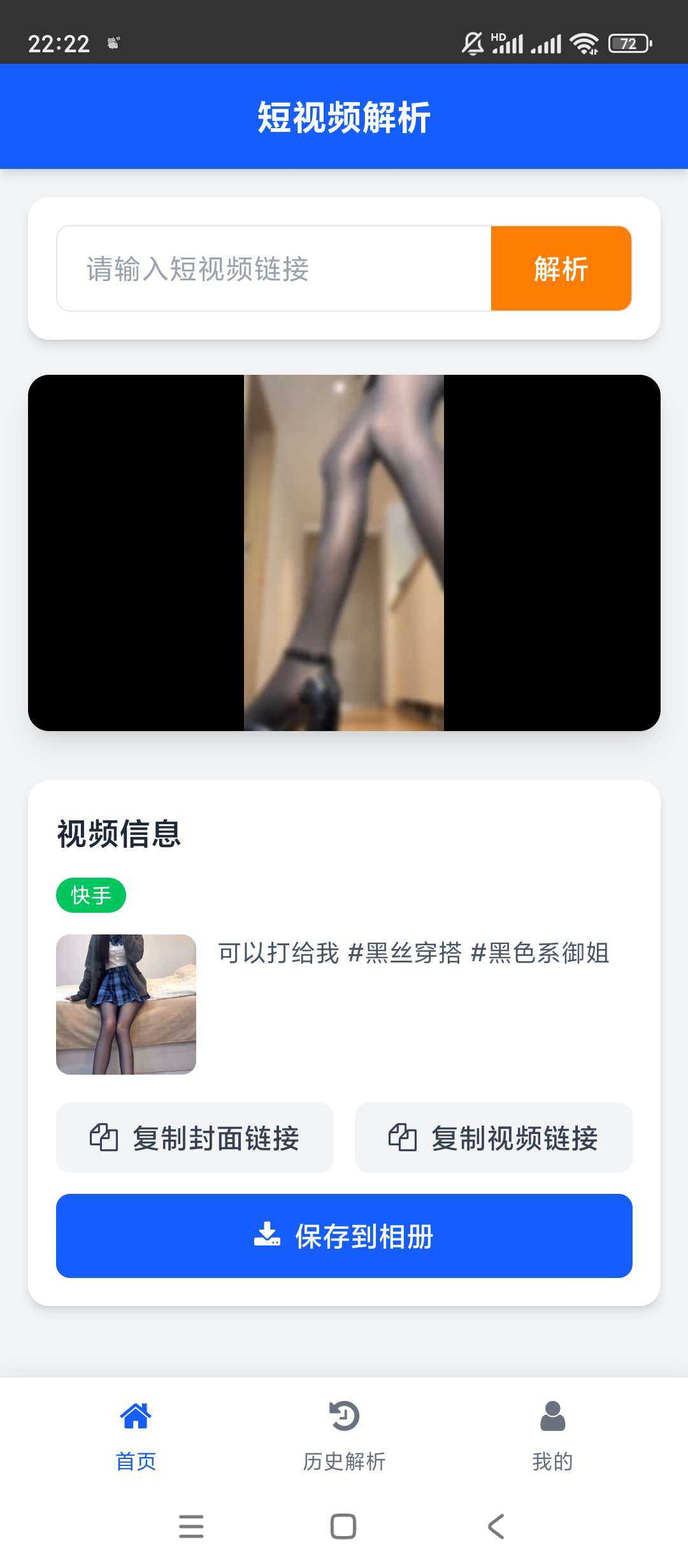Click the copy icon on 复制视频链接
688x1568 pixels.
[x=402, y=1138]
